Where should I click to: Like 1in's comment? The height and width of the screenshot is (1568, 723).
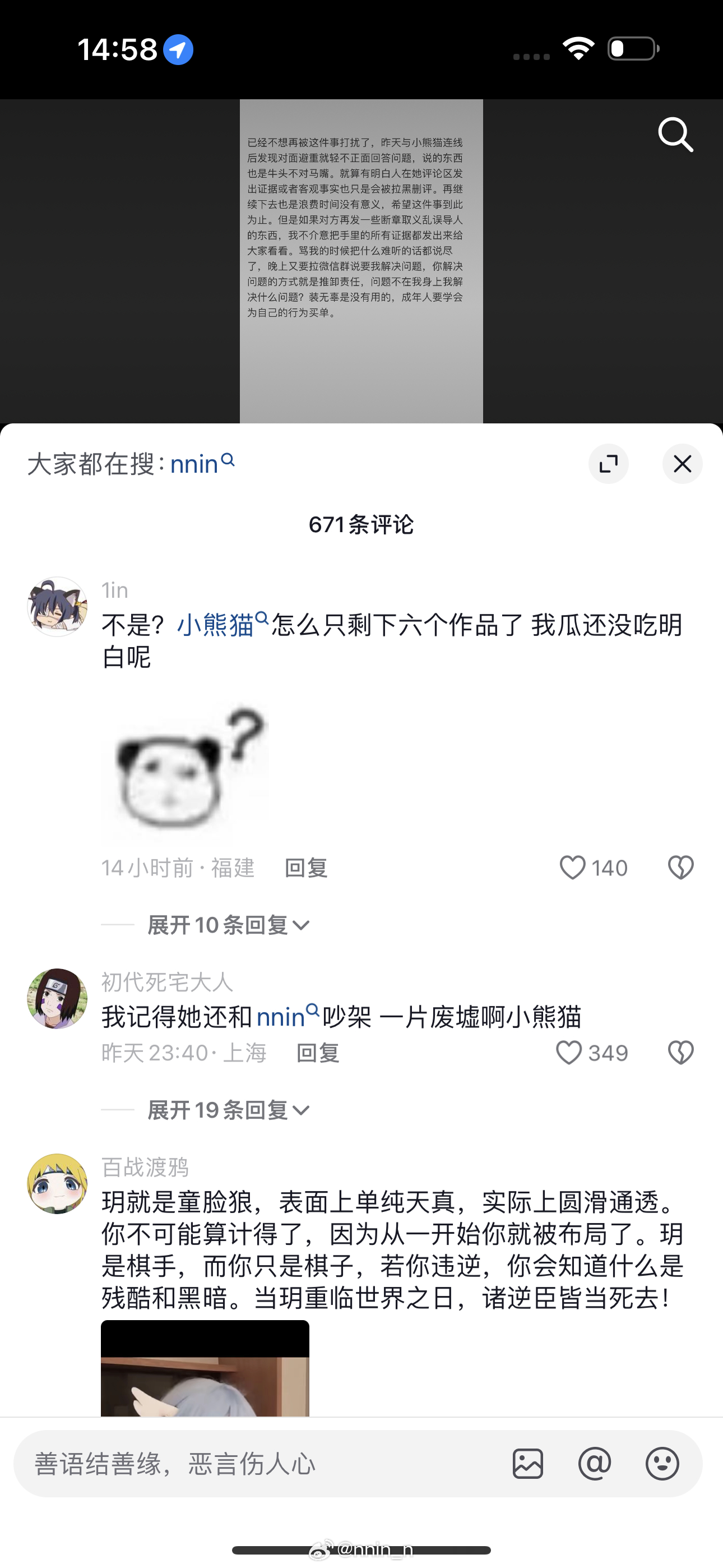click(573, 868)
